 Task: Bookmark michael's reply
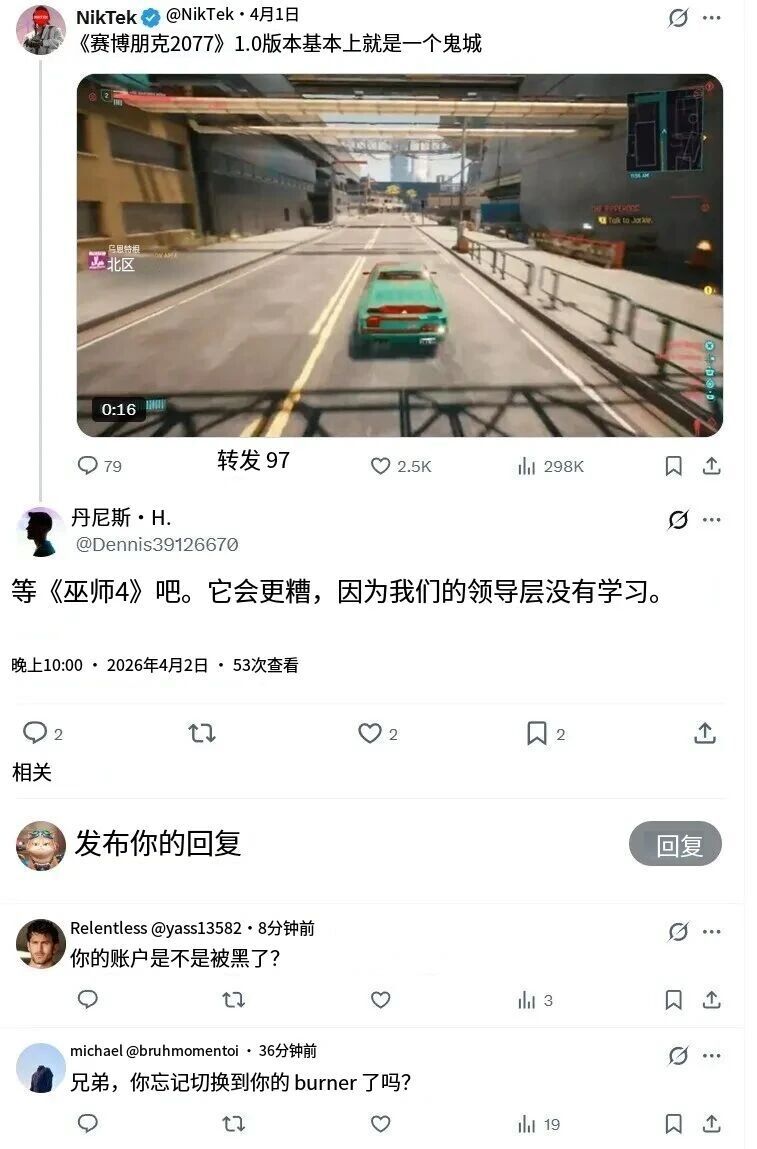(674, 1124)
